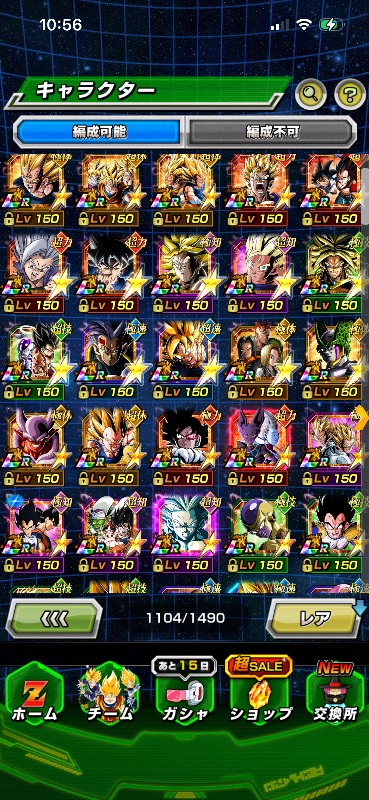The height and width of the screenshot is (800, 369).
Task: Select the Perfect Cell character card
Action: tap(335, 360)
